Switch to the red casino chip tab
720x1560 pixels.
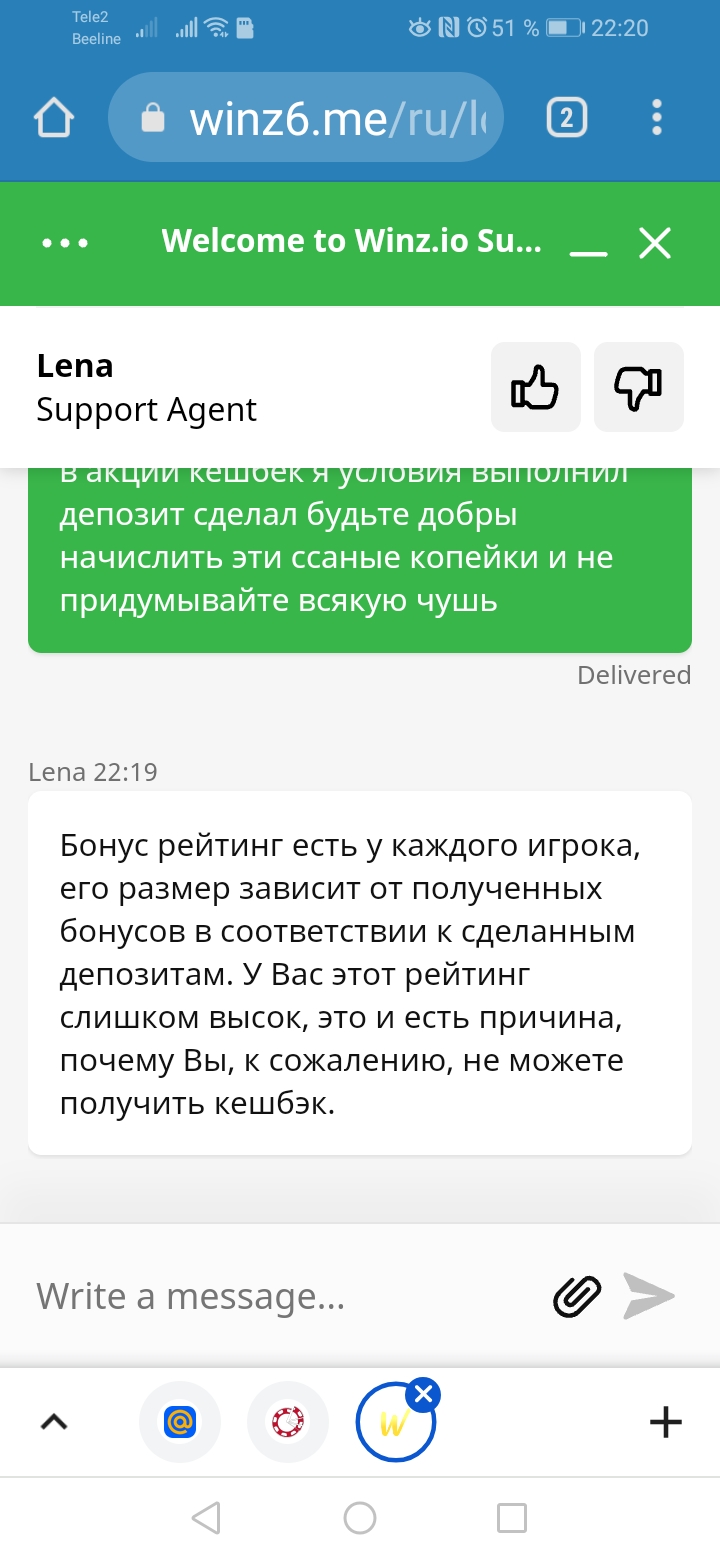288,1421
